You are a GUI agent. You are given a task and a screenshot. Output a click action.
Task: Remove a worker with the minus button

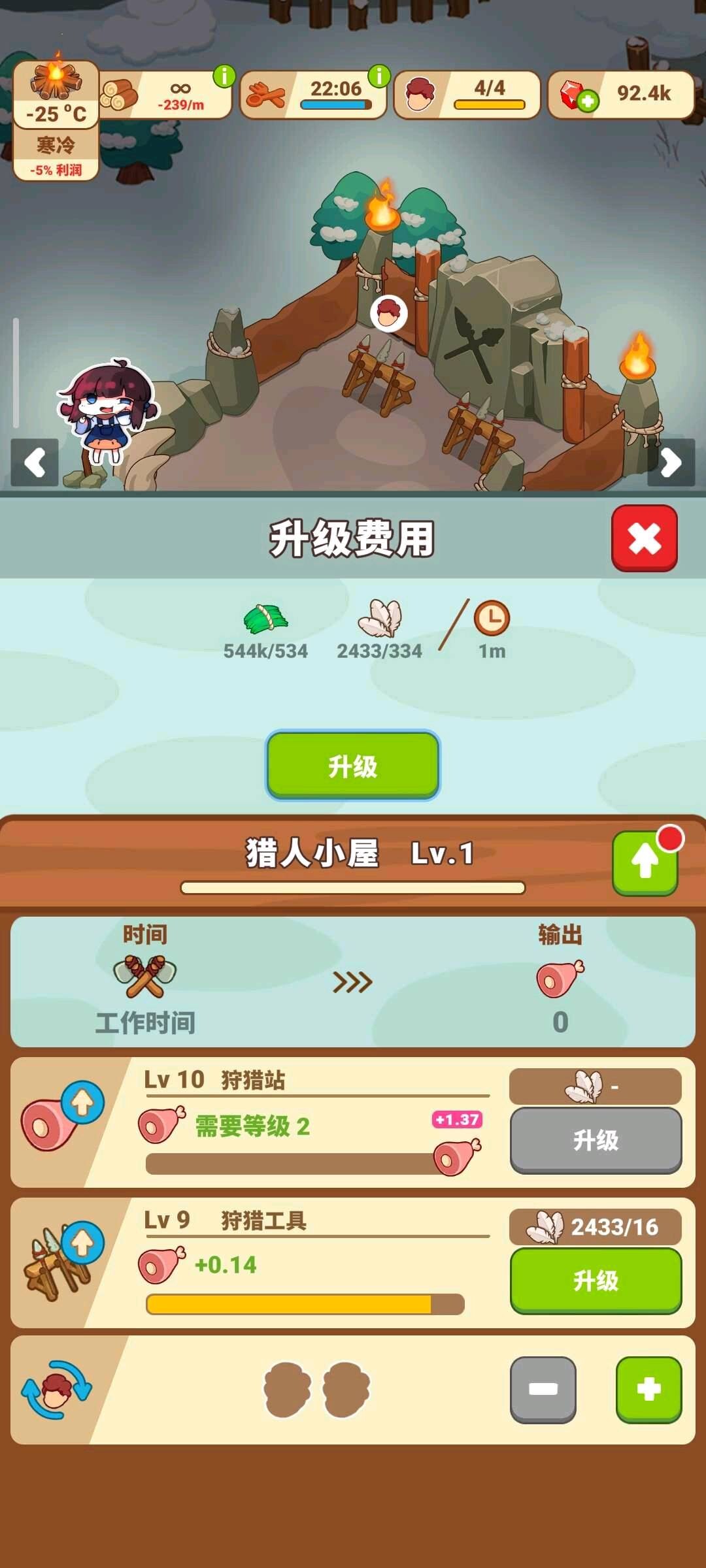point(543,1389)
